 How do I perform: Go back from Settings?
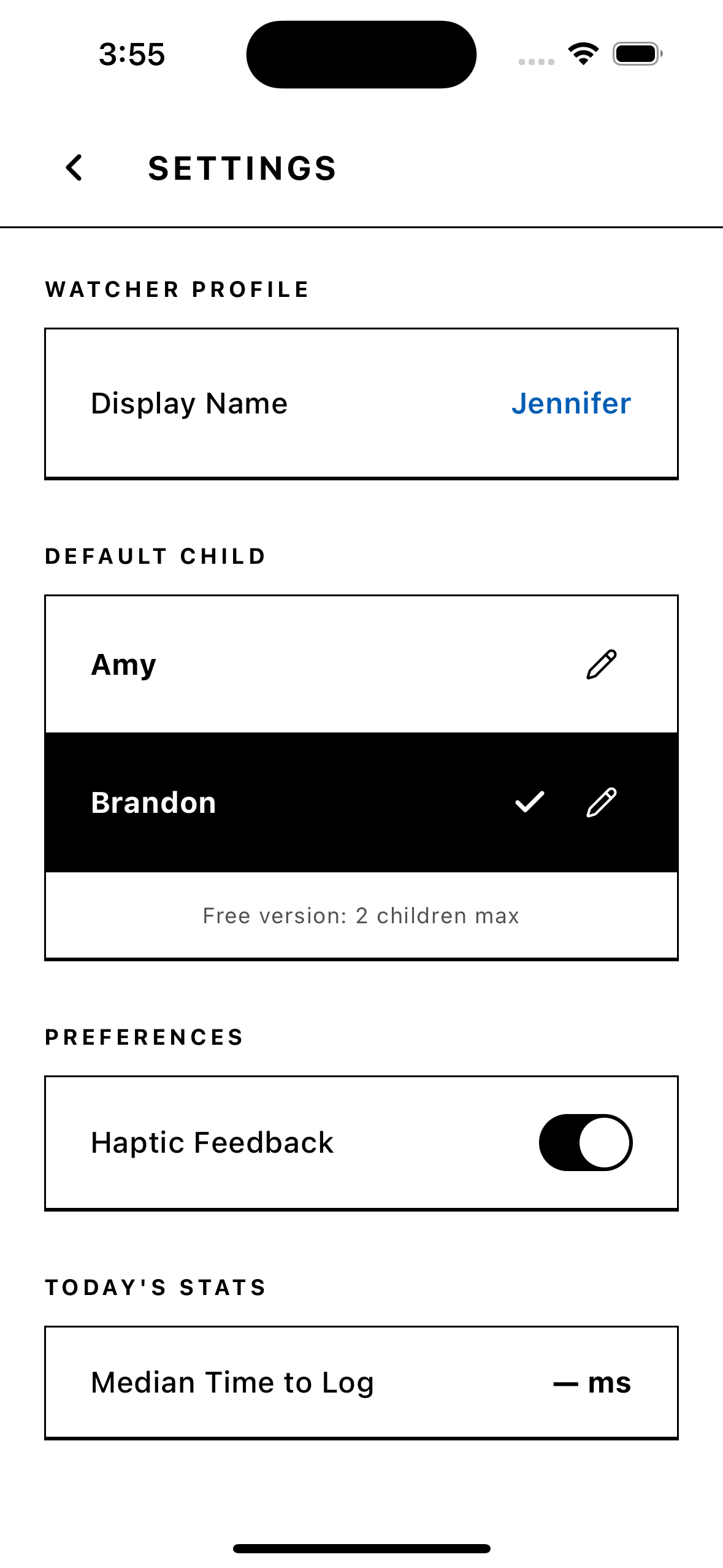point(74,167)
